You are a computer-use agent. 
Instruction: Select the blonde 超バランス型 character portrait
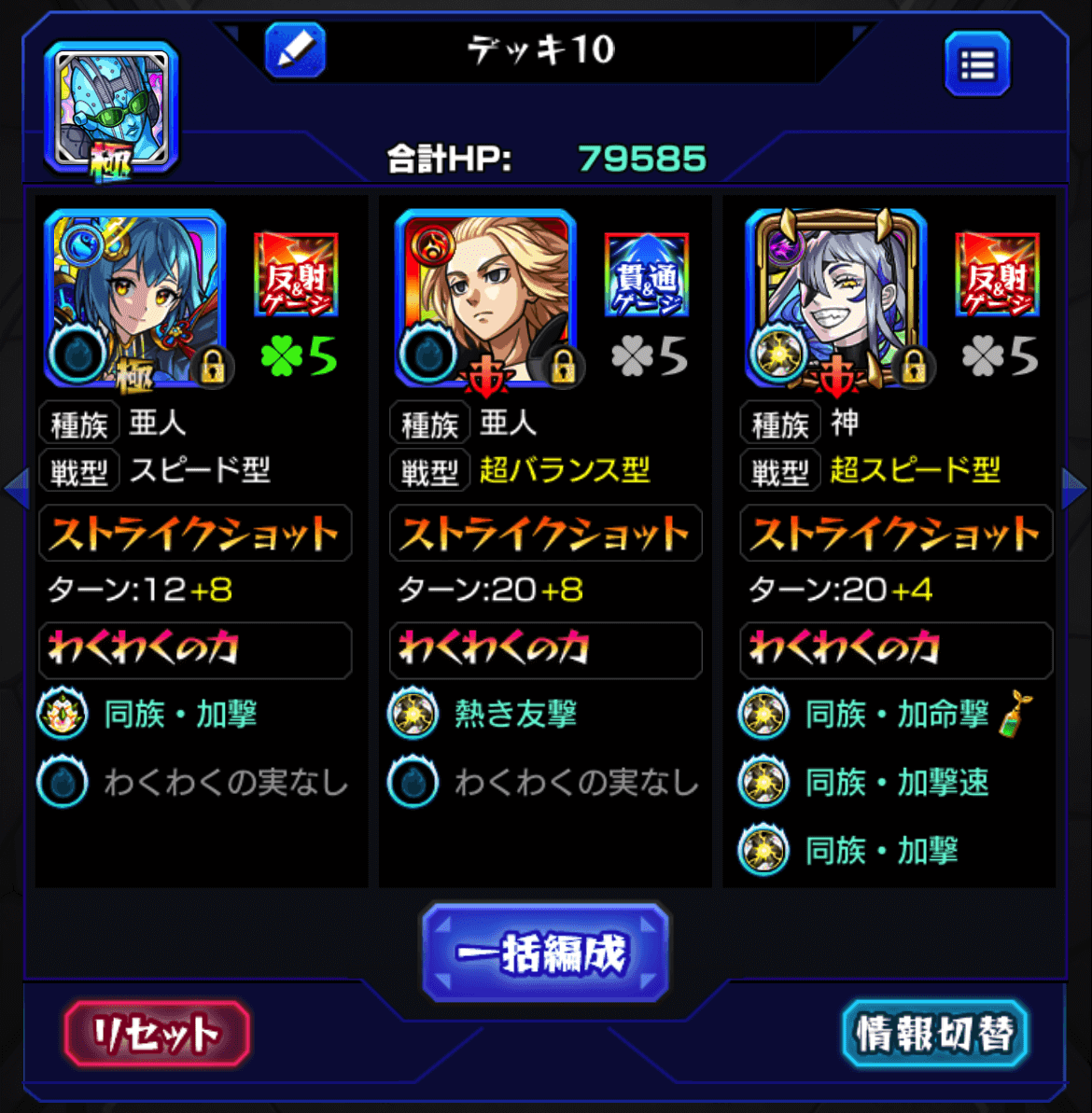485,299
